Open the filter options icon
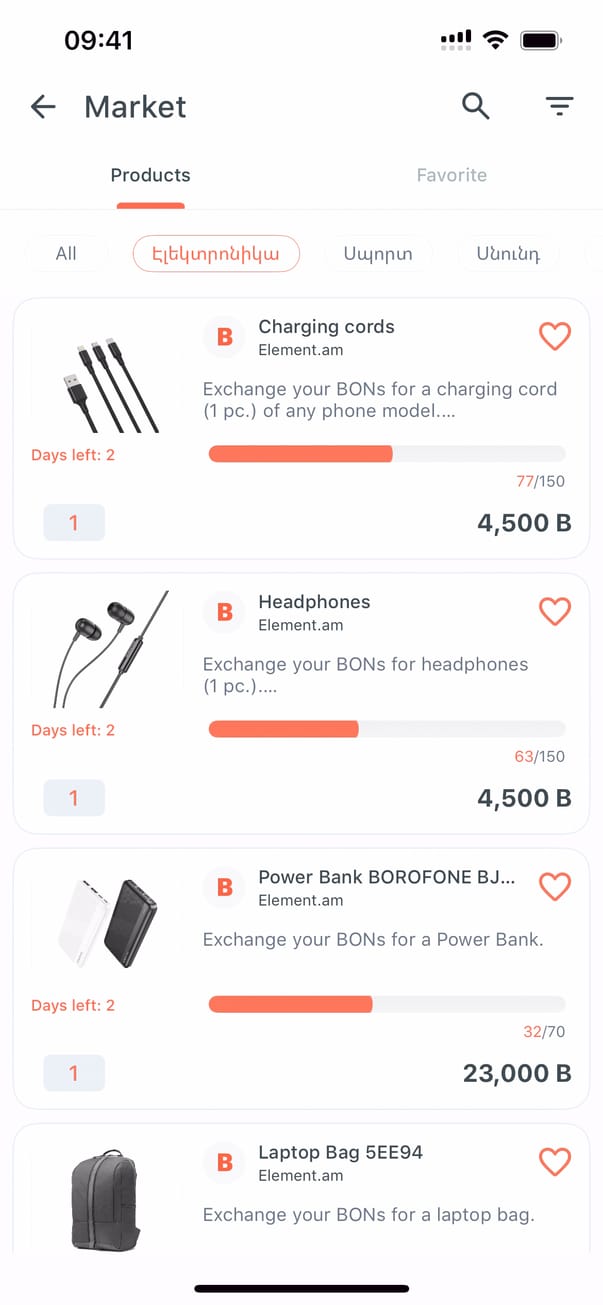 [x=559, y=106]
